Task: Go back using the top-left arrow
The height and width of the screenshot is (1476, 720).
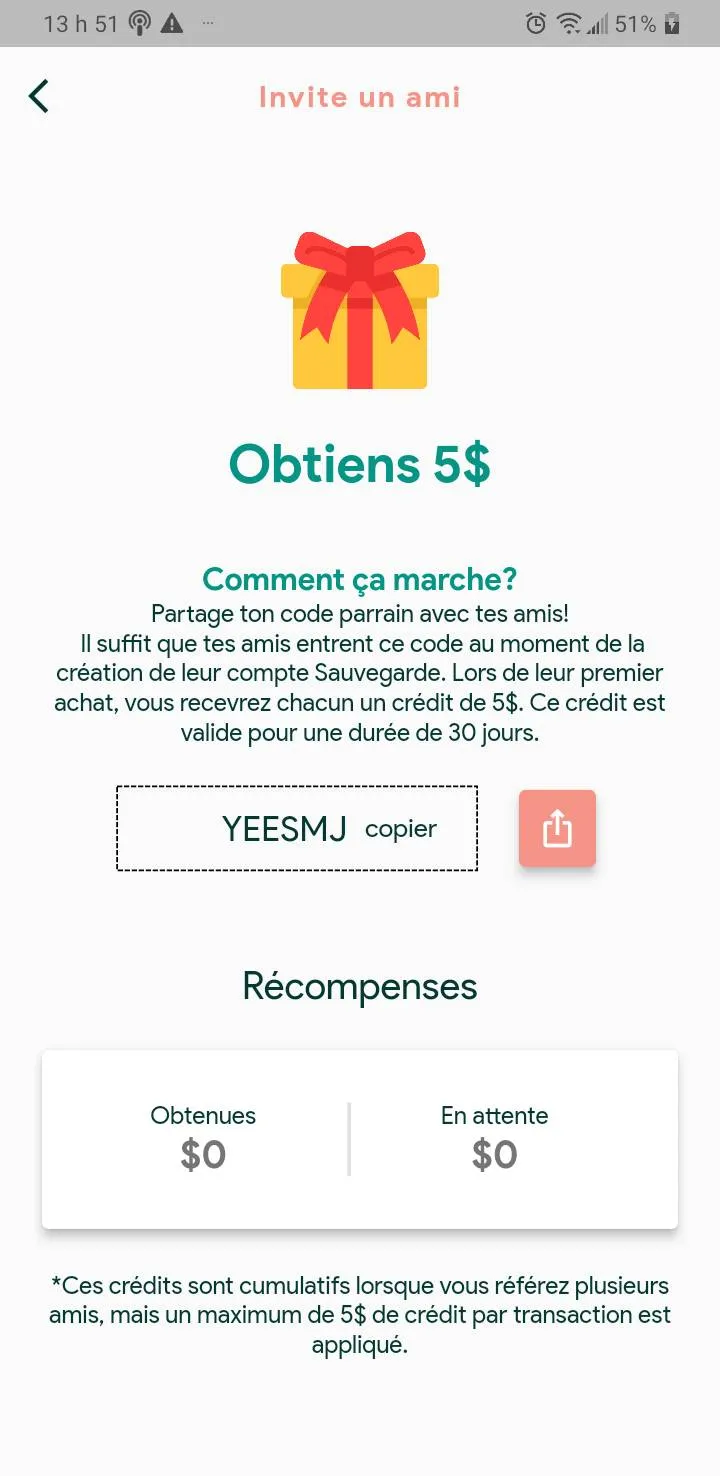Action: pos(39,97)
